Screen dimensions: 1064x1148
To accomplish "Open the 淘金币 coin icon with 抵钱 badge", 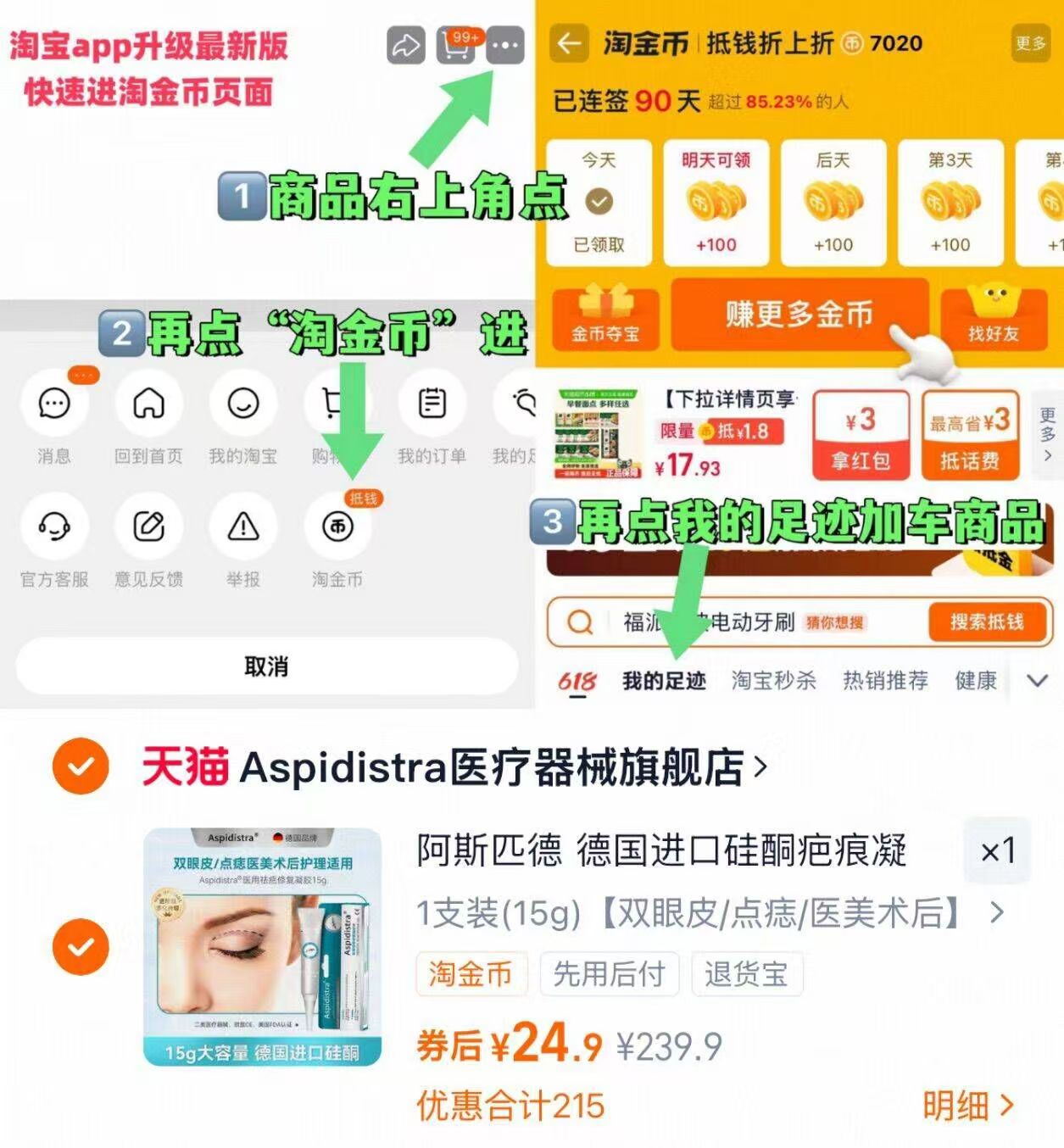I will 338,527.
